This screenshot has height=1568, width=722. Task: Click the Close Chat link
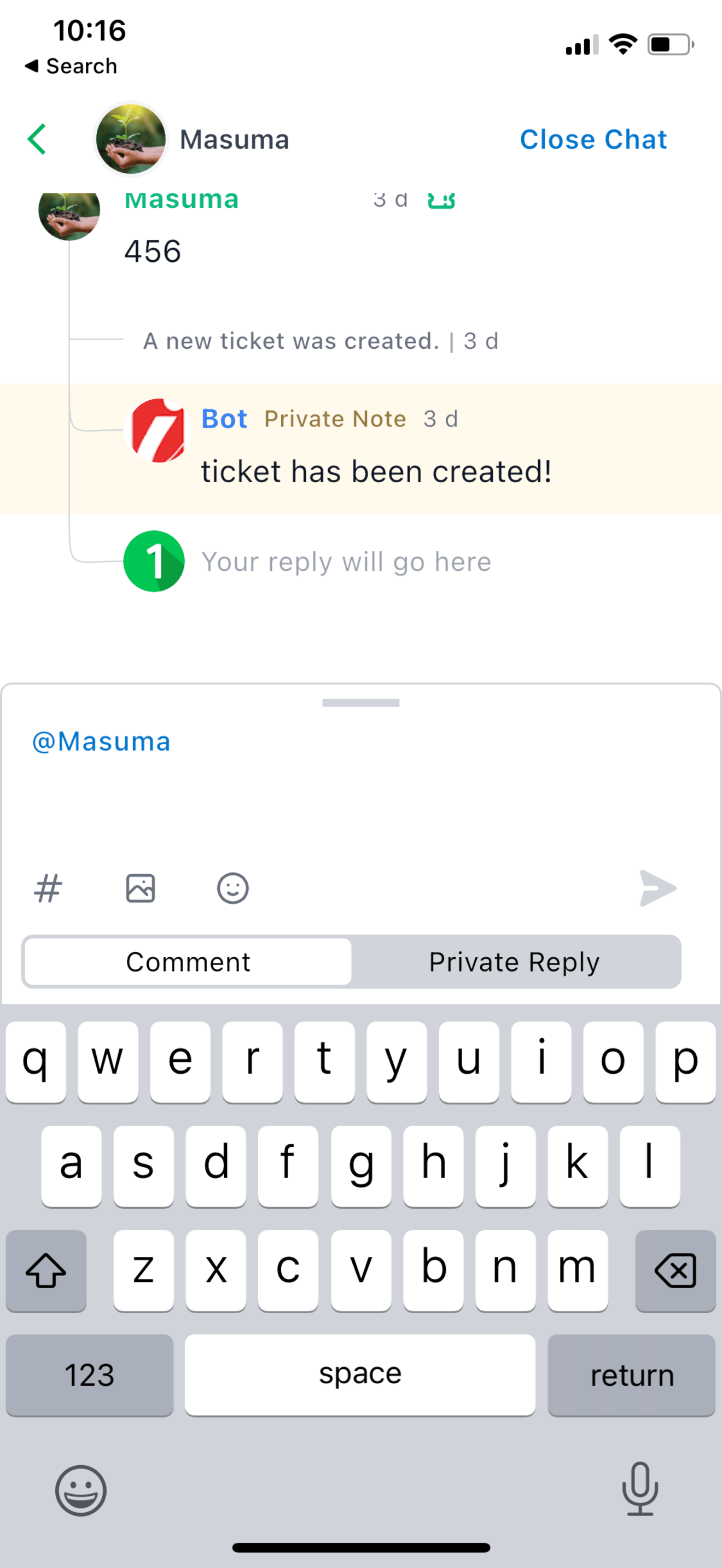point(593,139)
